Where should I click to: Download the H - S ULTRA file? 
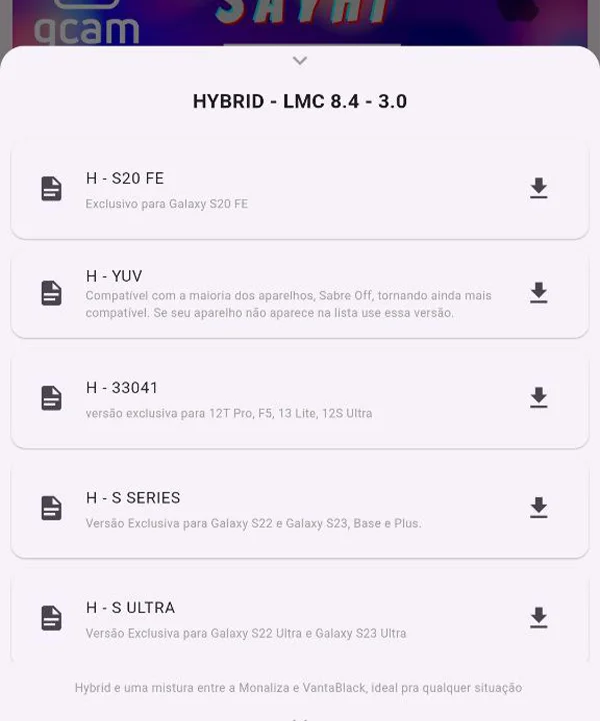click(538, 618)
